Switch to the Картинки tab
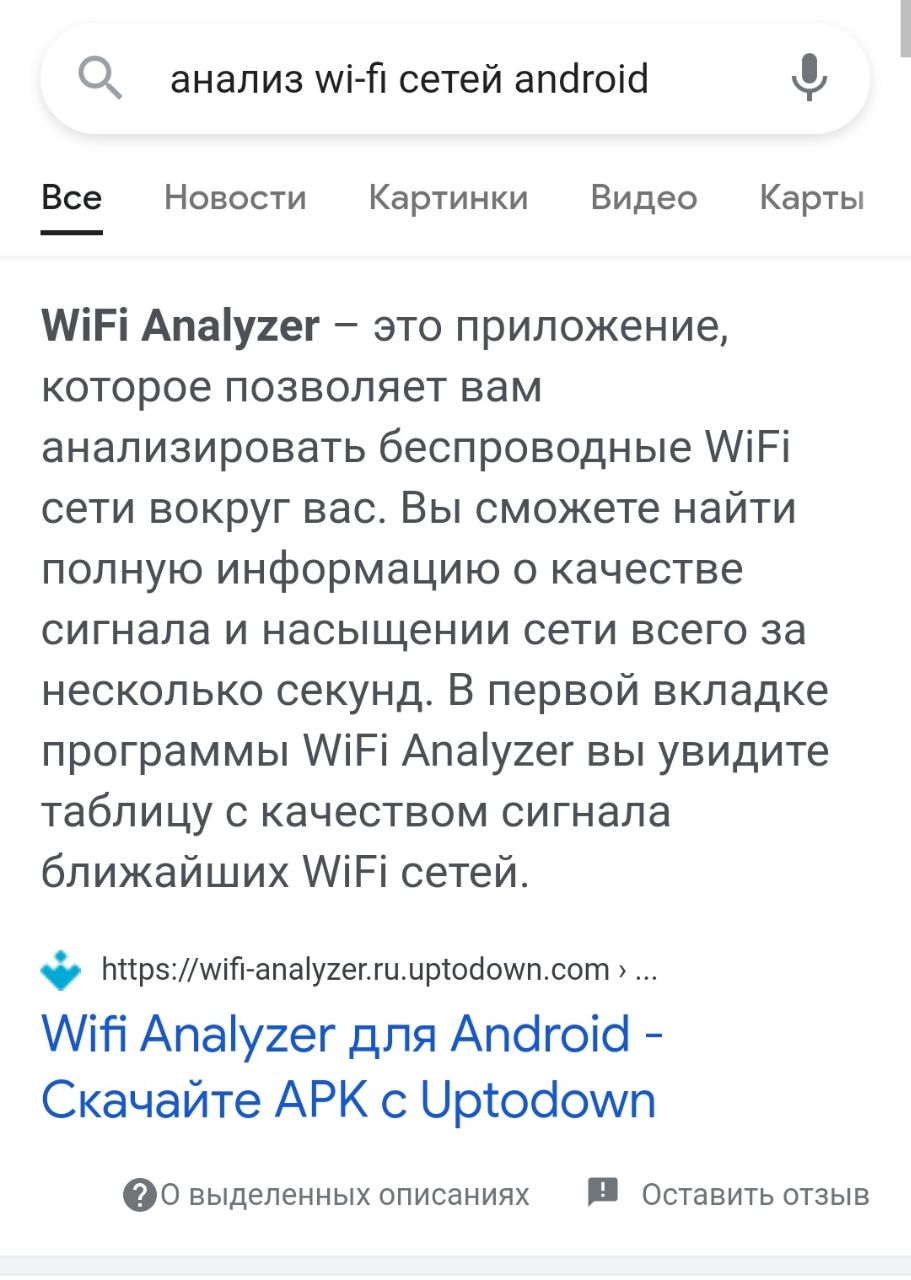The height and width of the screenshot is (1280, 911). tap(448, 198)
